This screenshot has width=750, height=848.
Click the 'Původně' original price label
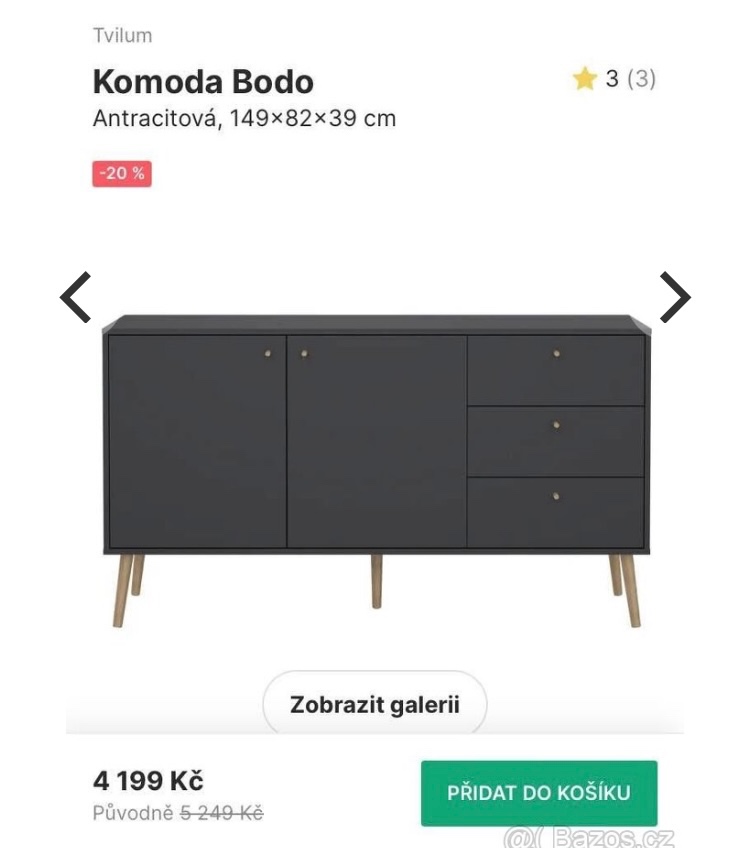tap(131, 814)
